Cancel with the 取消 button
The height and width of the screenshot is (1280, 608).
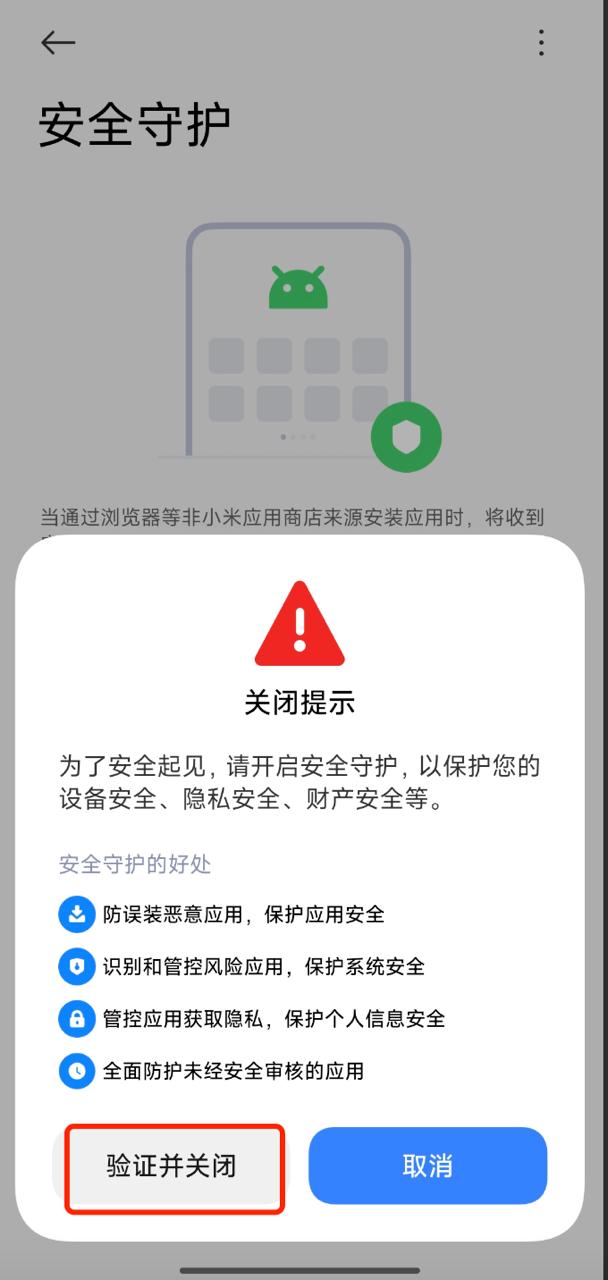tap(427, 1166)
